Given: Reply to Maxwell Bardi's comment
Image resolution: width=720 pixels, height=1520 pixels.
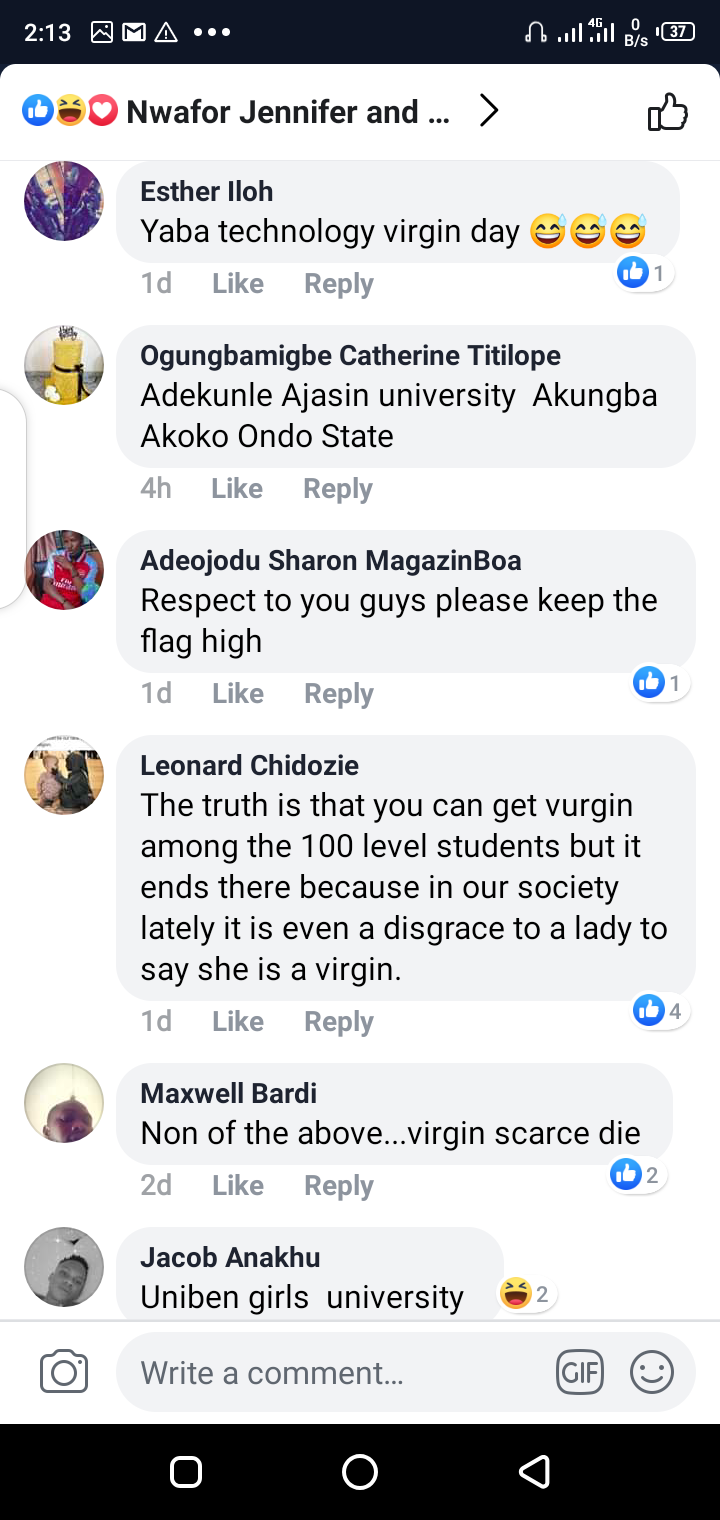Looking at the screenshot, I should (x=338, y=1186).
